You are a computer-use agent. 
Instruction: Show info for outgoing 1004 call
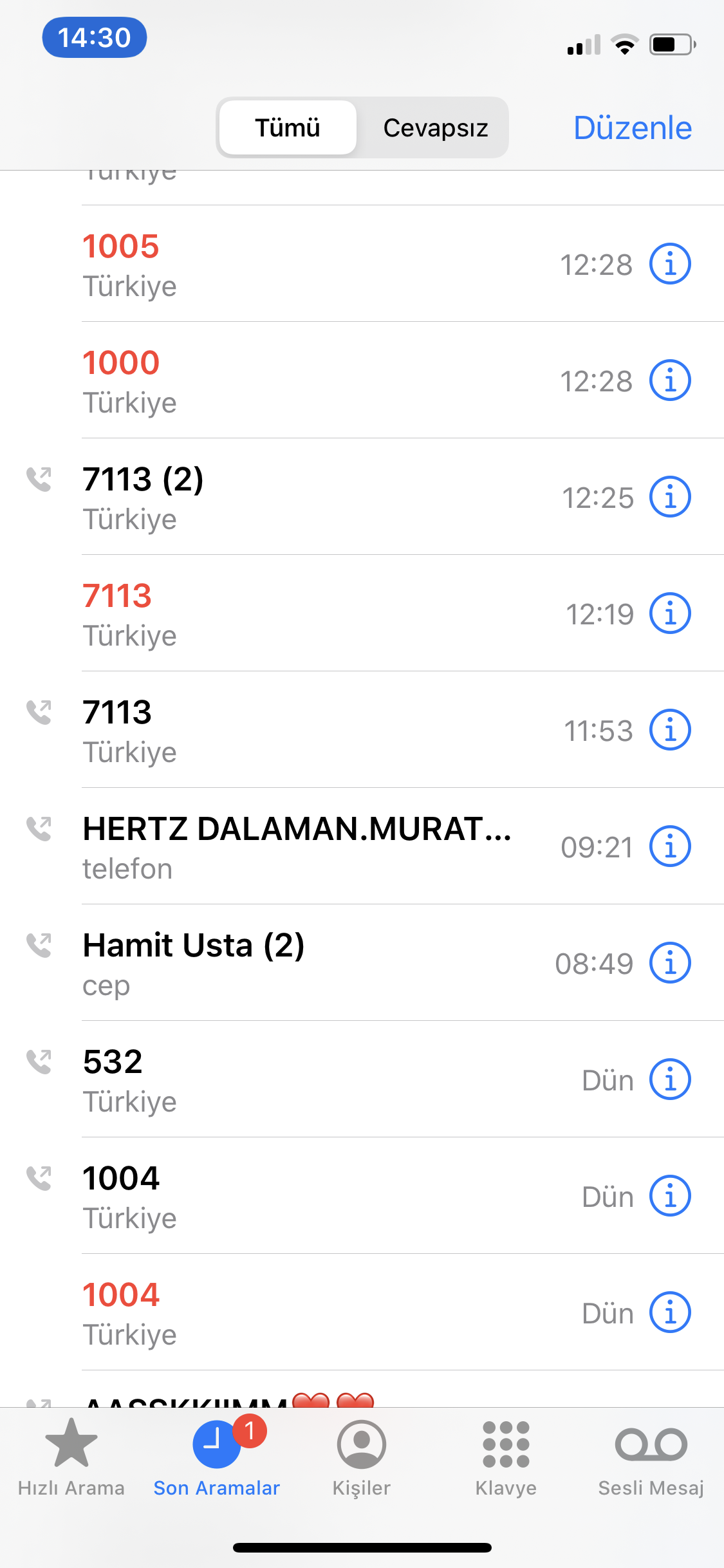tap(670, 1196)
